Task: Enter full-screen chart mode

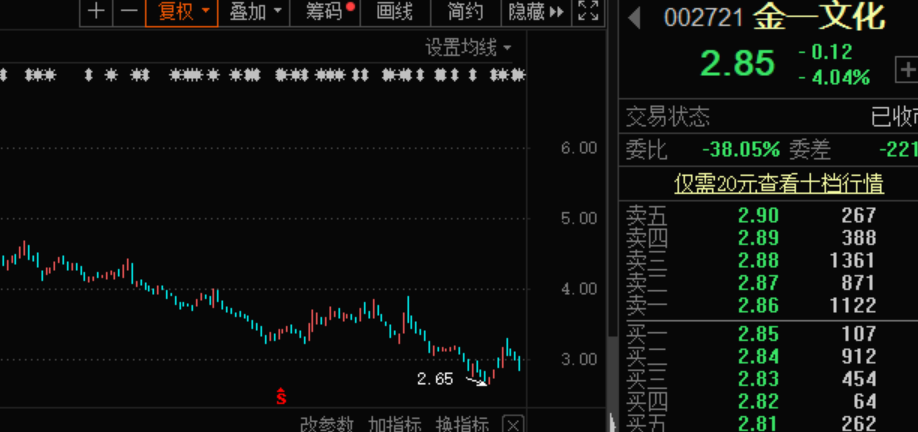Action: (588, 12)
